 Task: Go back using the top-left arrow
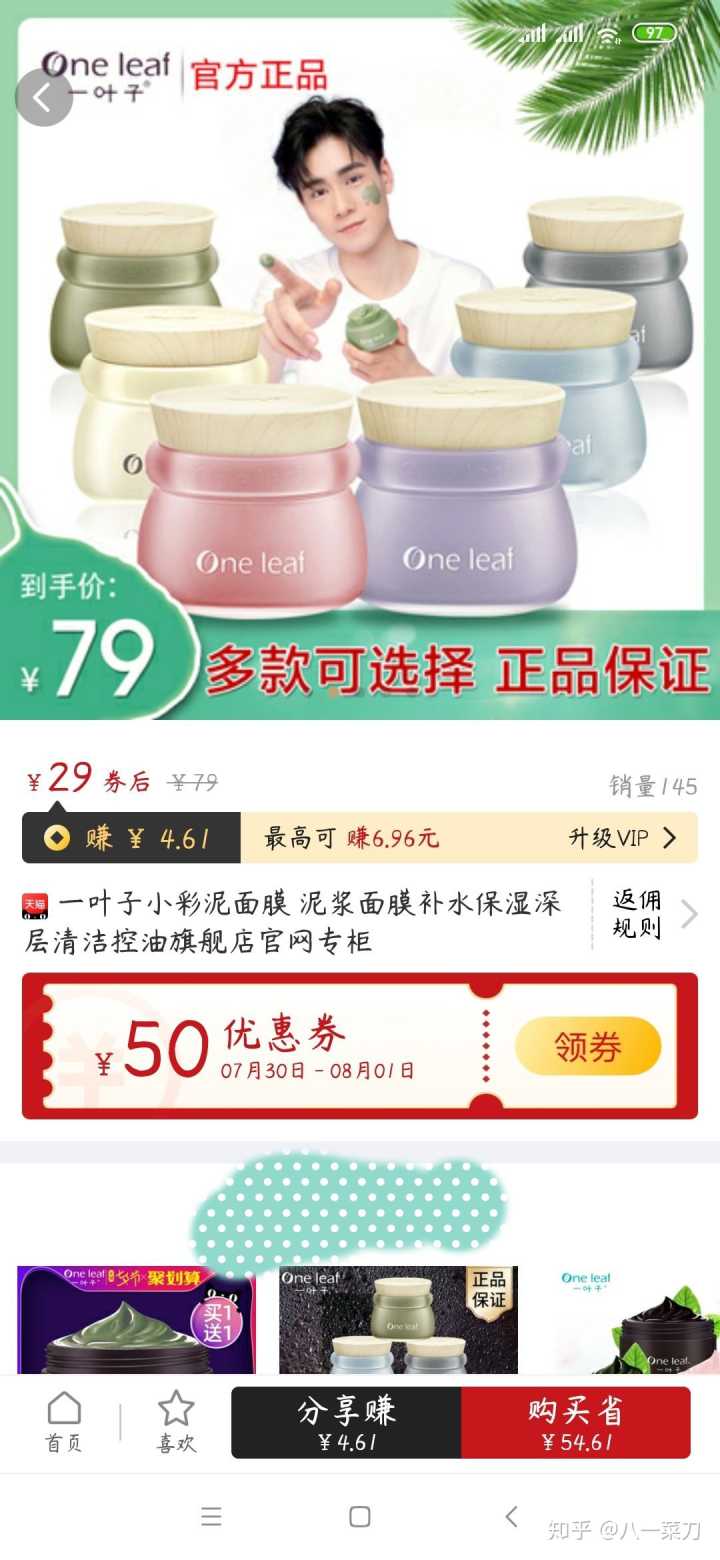point(44,98)
